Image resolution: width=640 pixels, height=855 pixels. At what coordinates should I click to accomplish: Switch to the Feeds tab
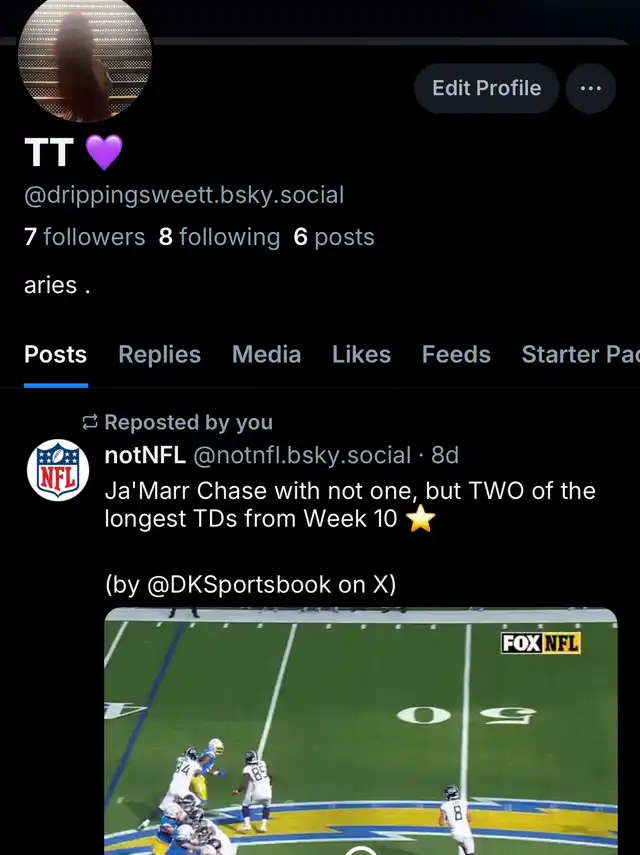point(456,355)
